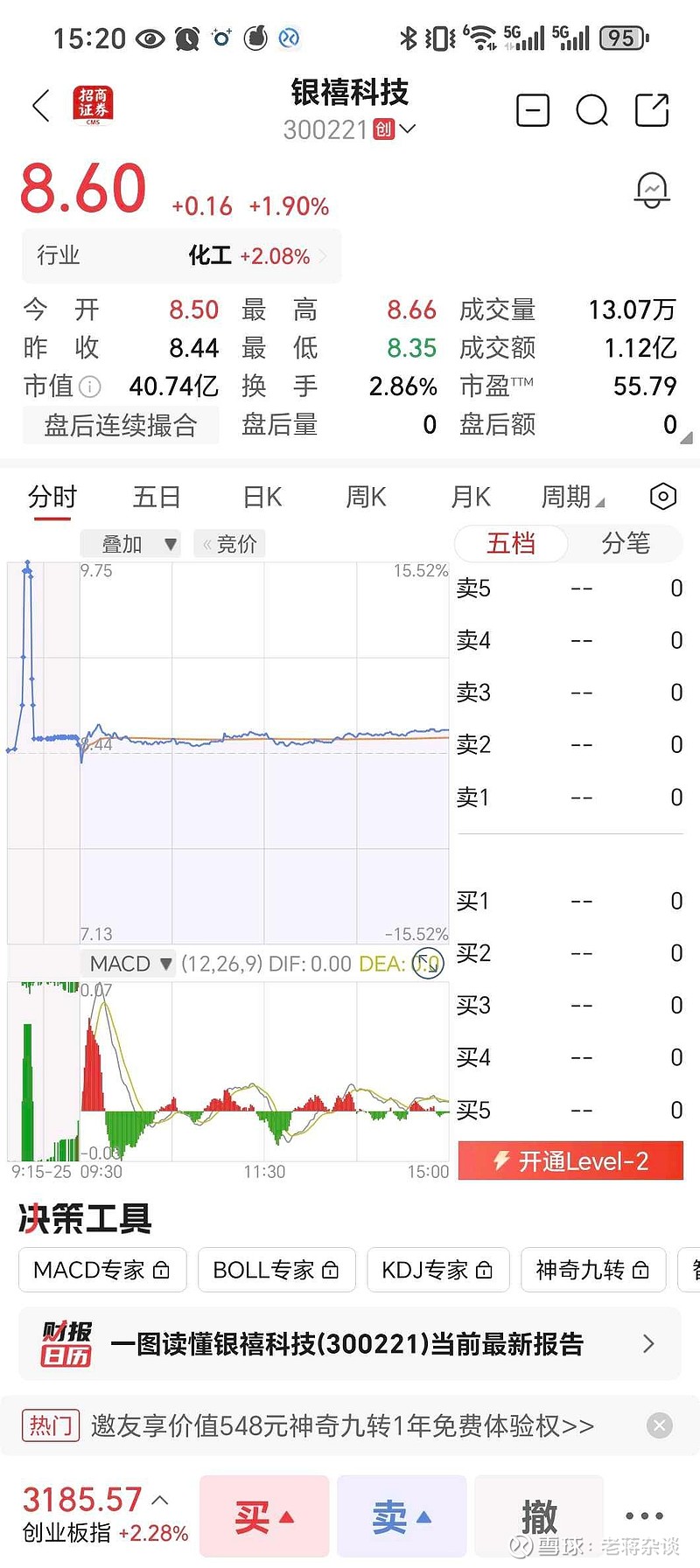700x1568 pixels.
Task: Open the 叠加 overlay dropdown
Action: pyautogui.click(x=130, y=544)
